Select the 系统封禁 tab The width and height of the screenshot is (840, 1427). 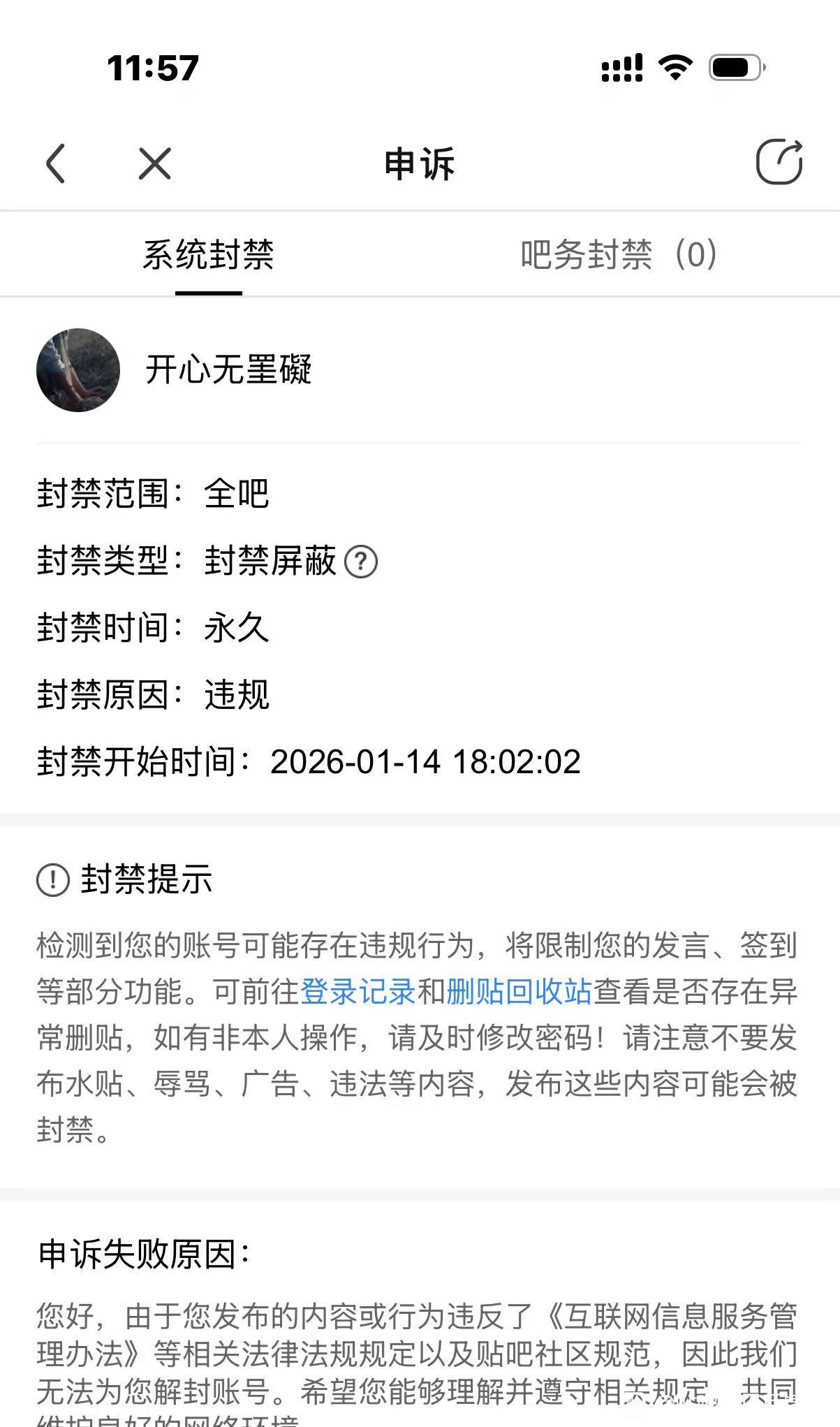click(208, 254)
